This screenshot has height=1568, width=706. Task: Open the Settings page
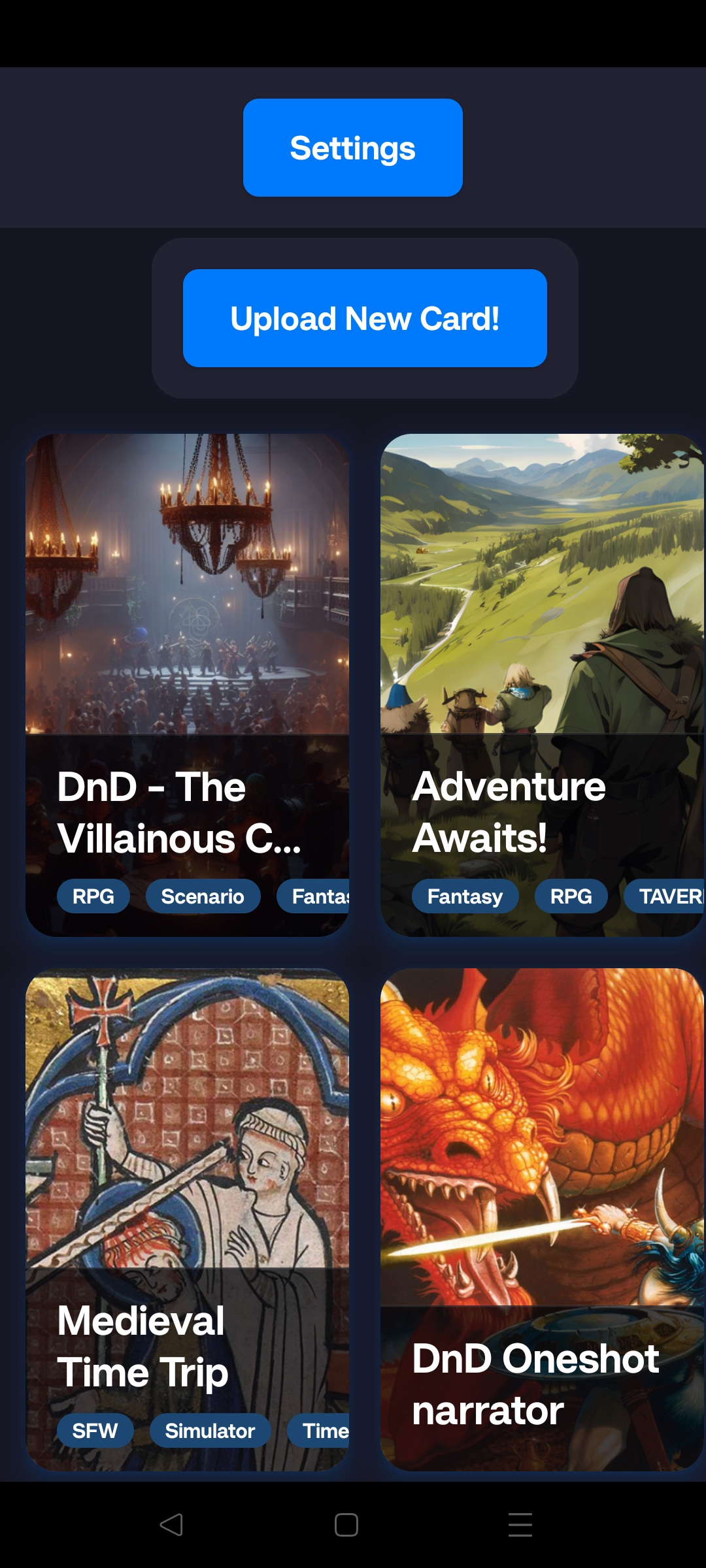[x=352, y=146]
